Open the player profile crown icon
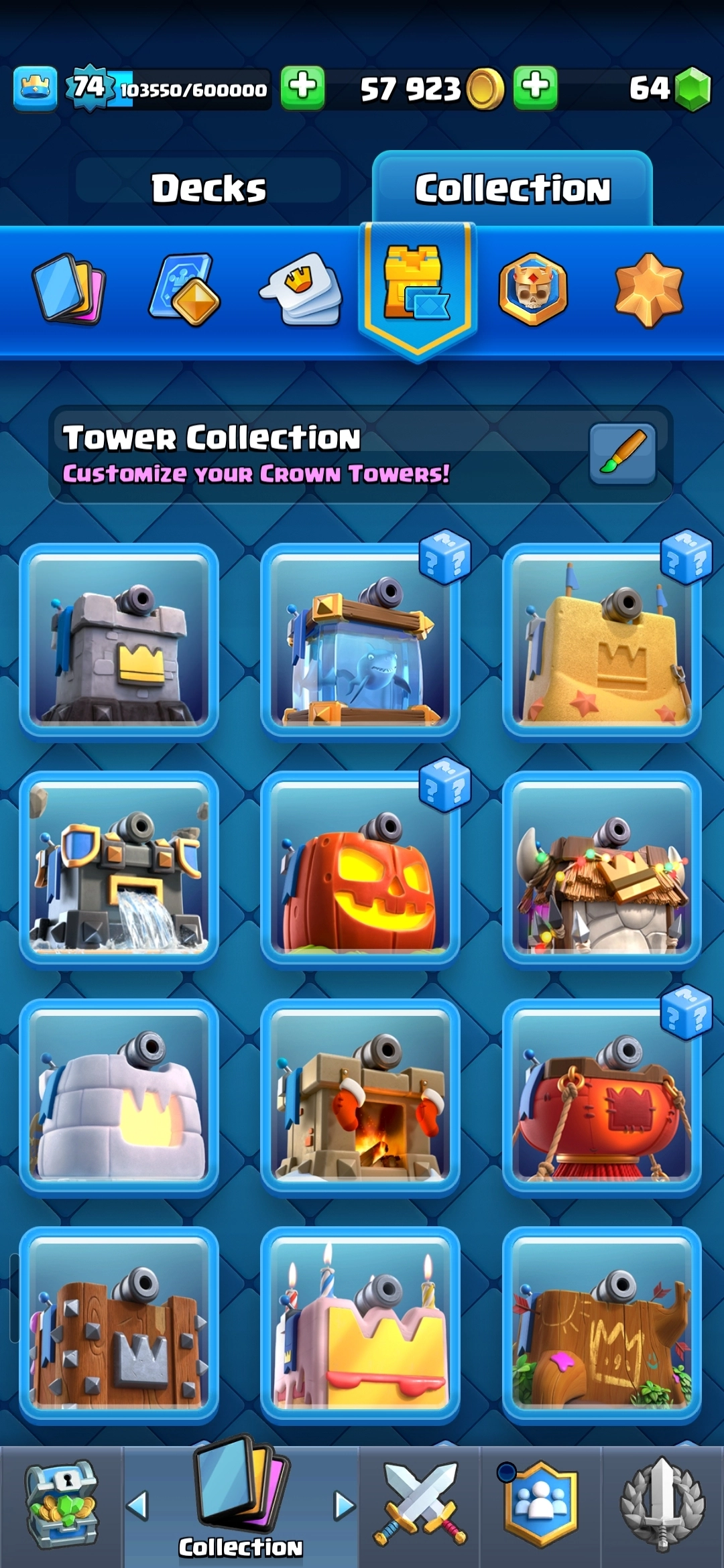 pyautogui.click(x=35, y=88)
